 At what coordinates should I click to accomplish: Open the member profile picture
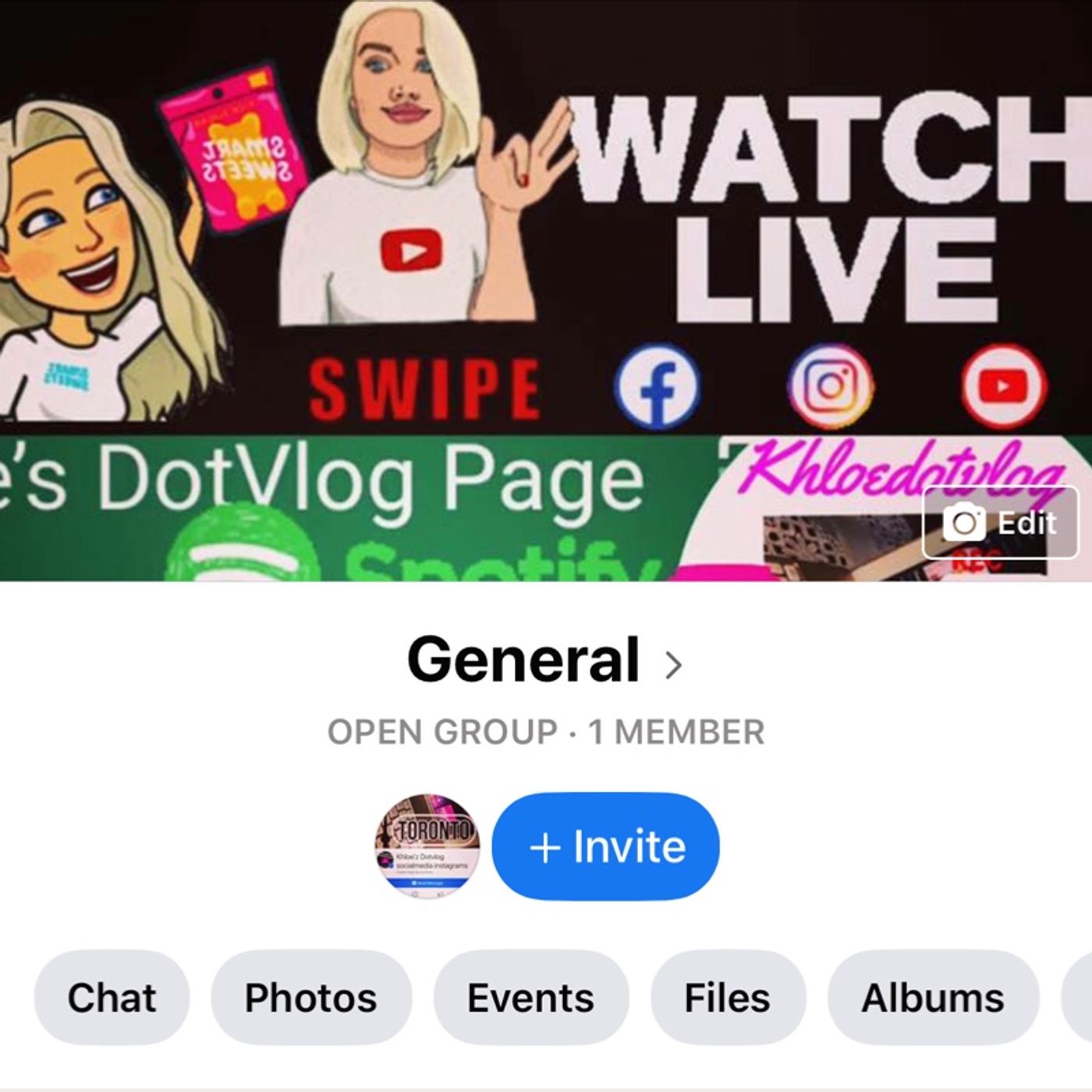tap(427, 846)
